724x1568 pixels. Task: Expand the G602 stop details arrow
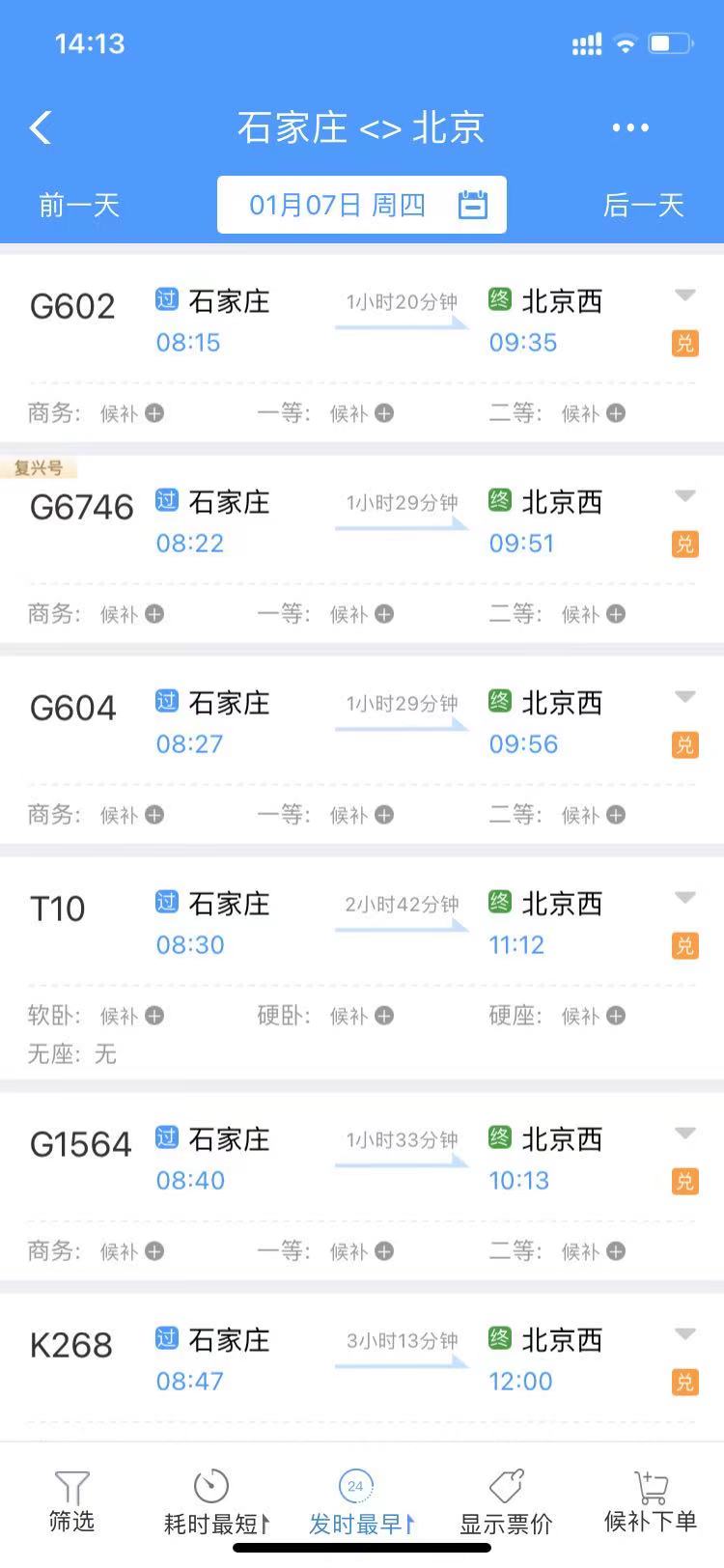click(684, 295)
